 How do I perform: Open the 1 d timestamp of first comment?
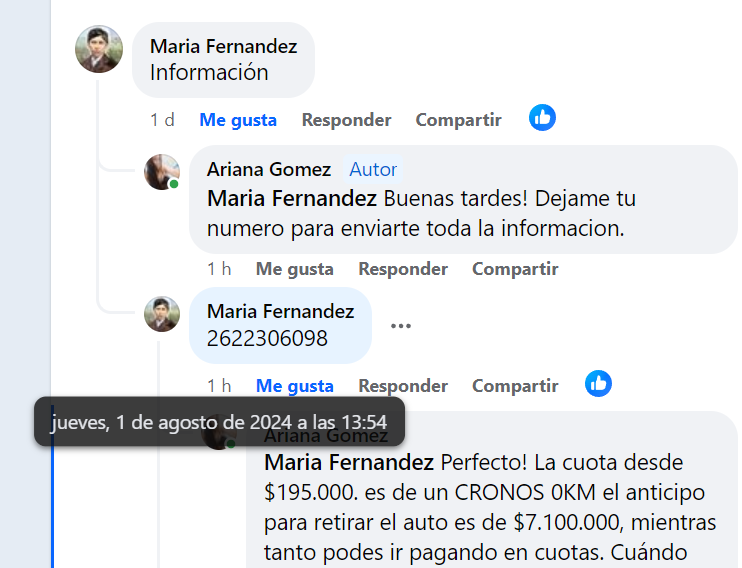(162, 120)
